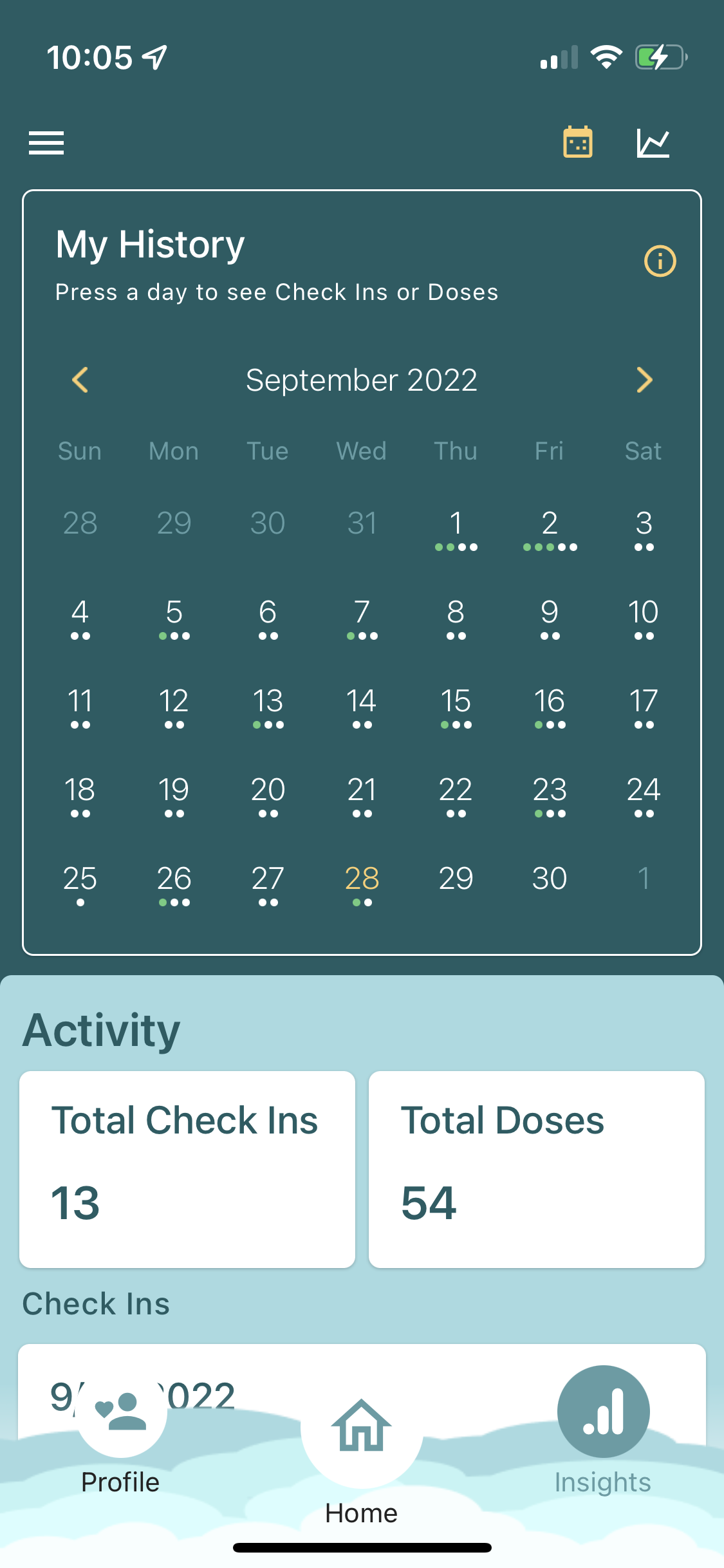Switch to the Profile tab

(x=121, y=1441)
